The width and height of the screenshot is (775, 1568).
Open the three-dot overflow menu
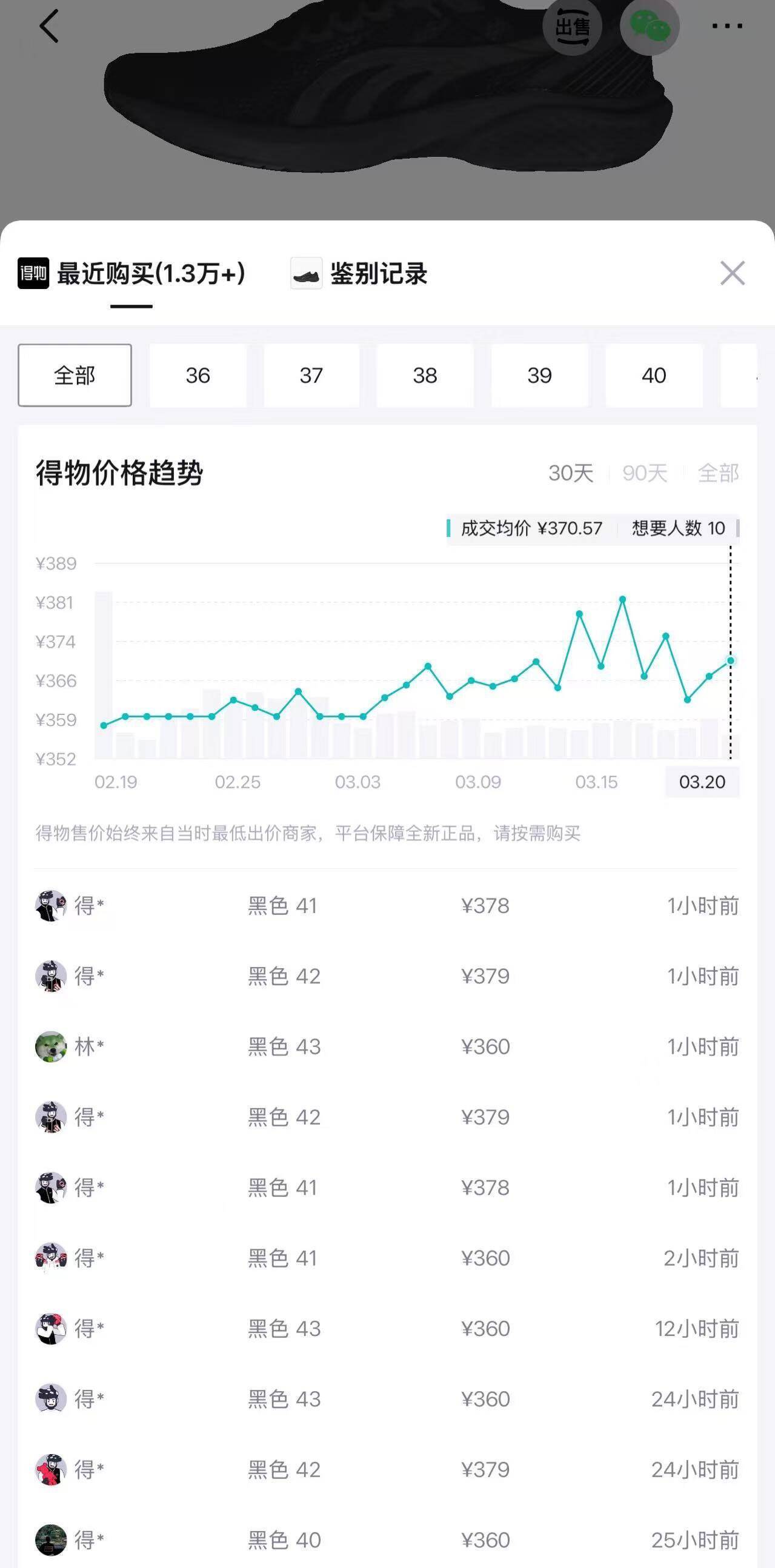click(727, 26)
